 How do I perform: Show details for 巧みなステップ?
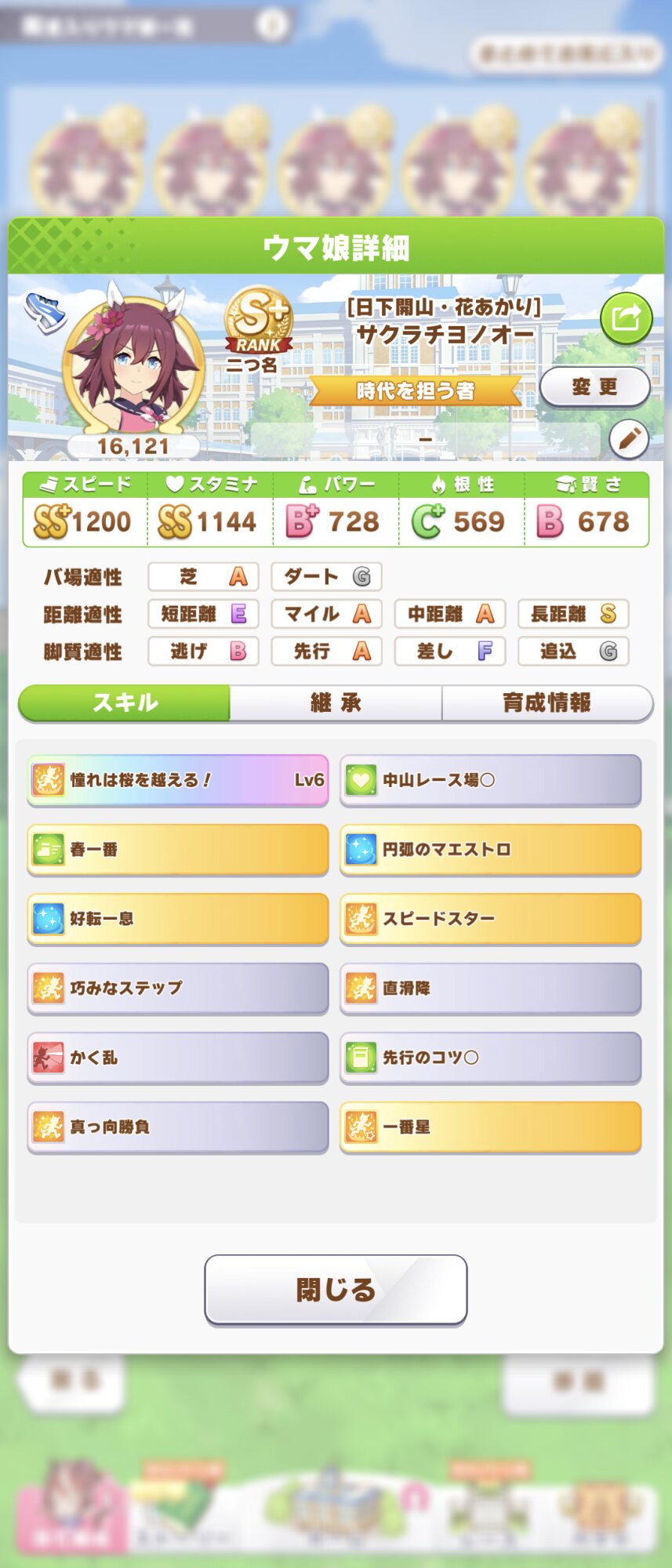(178, 988)
